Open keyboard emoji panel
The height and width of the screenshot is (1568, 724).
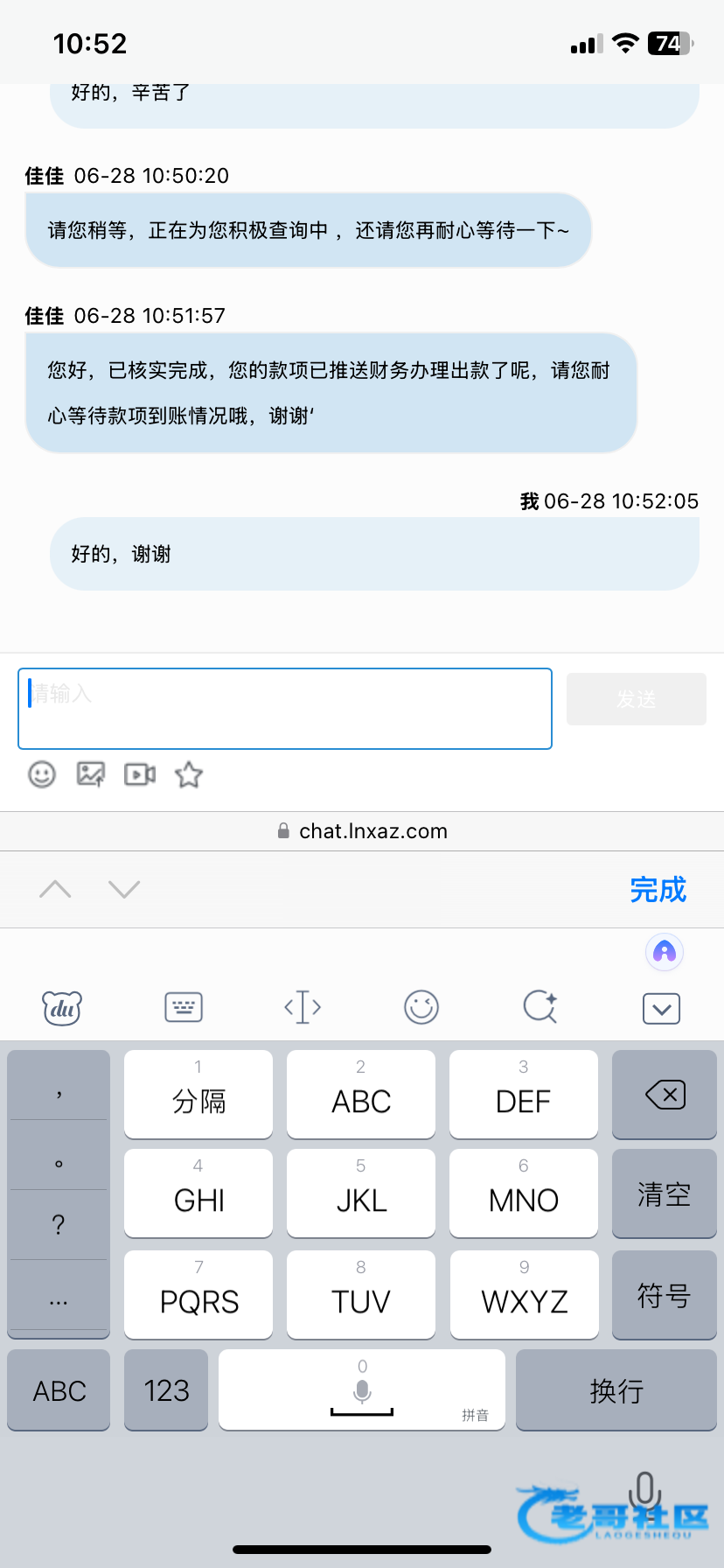tap(421, 1007)
